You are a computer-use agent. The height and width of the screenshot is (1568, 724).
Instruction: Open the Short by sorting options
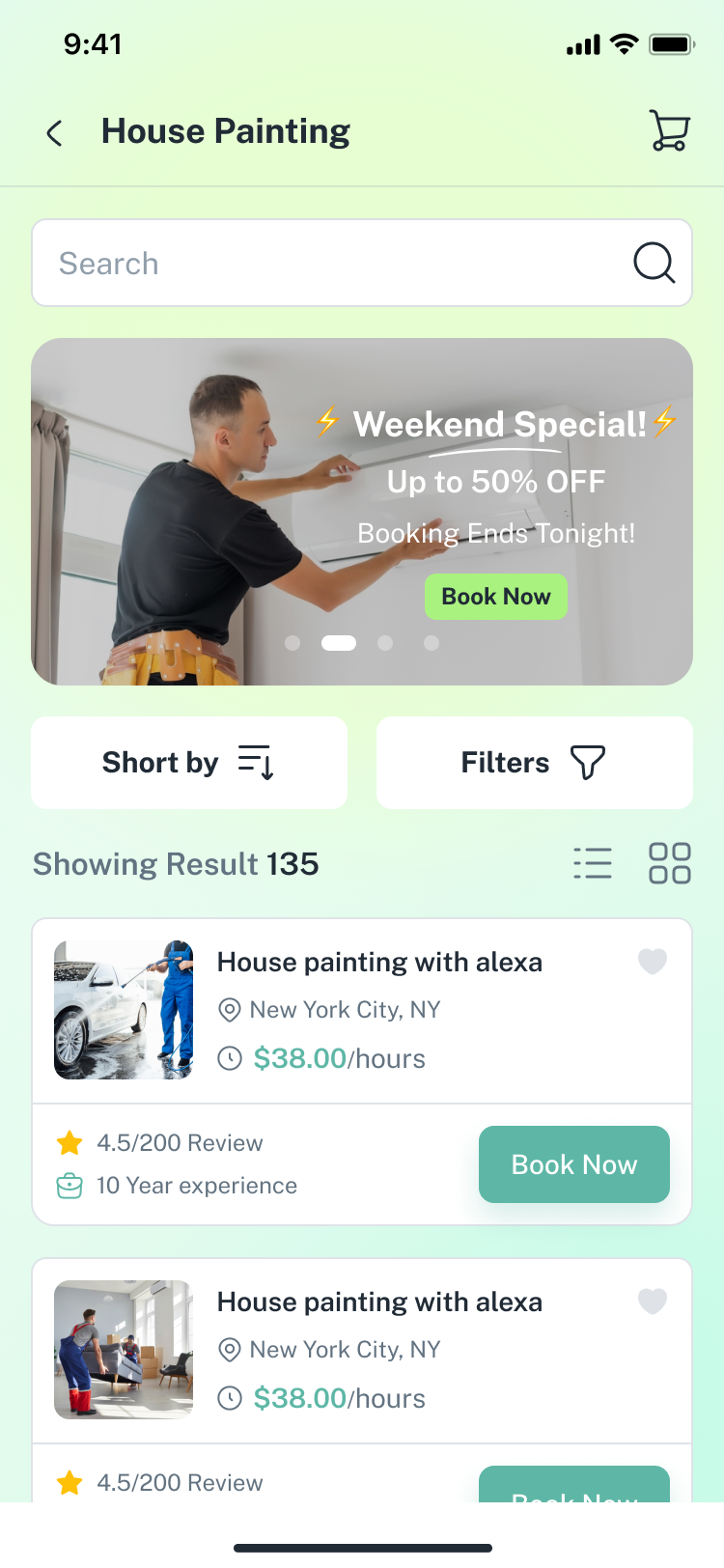click(x=189, y=763)
